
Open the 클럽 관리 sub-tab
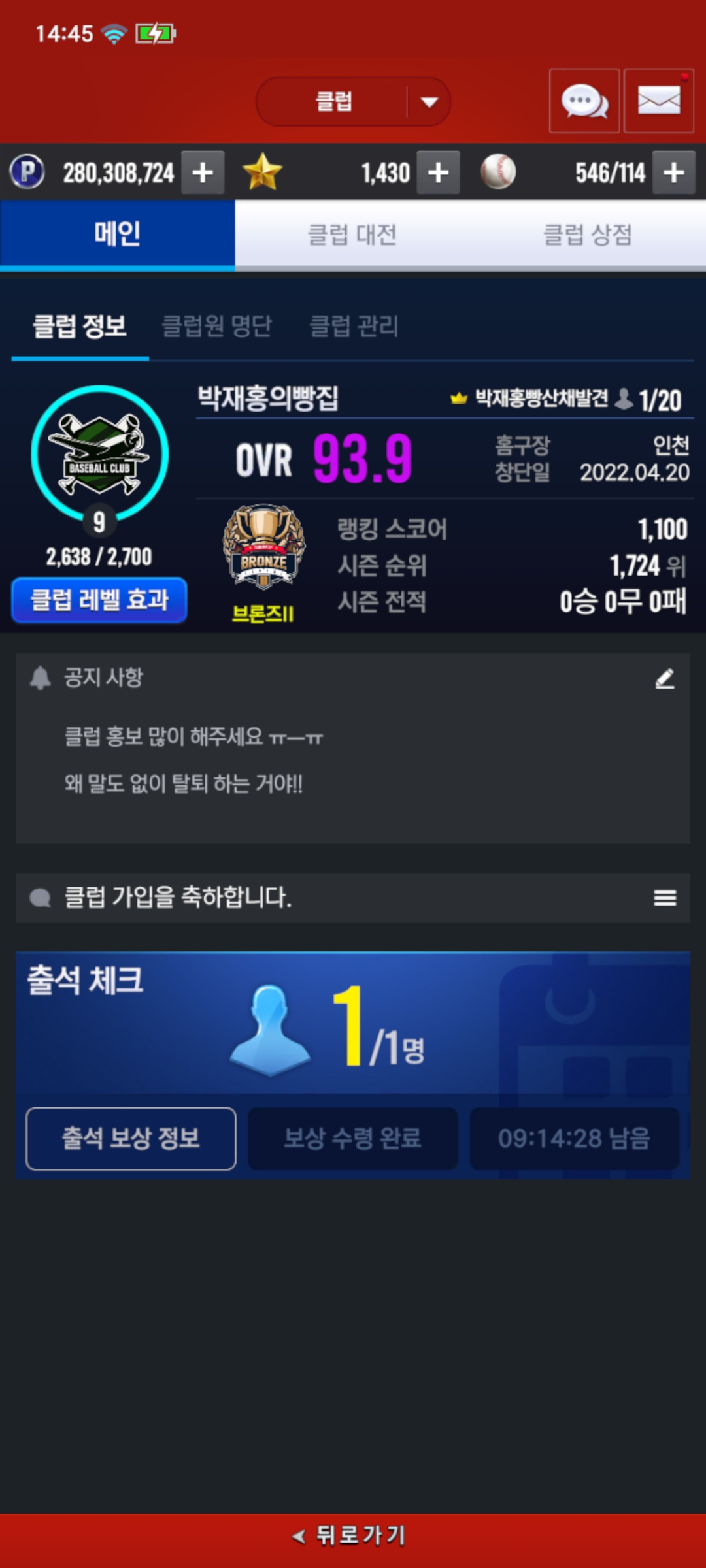(354, 326)
